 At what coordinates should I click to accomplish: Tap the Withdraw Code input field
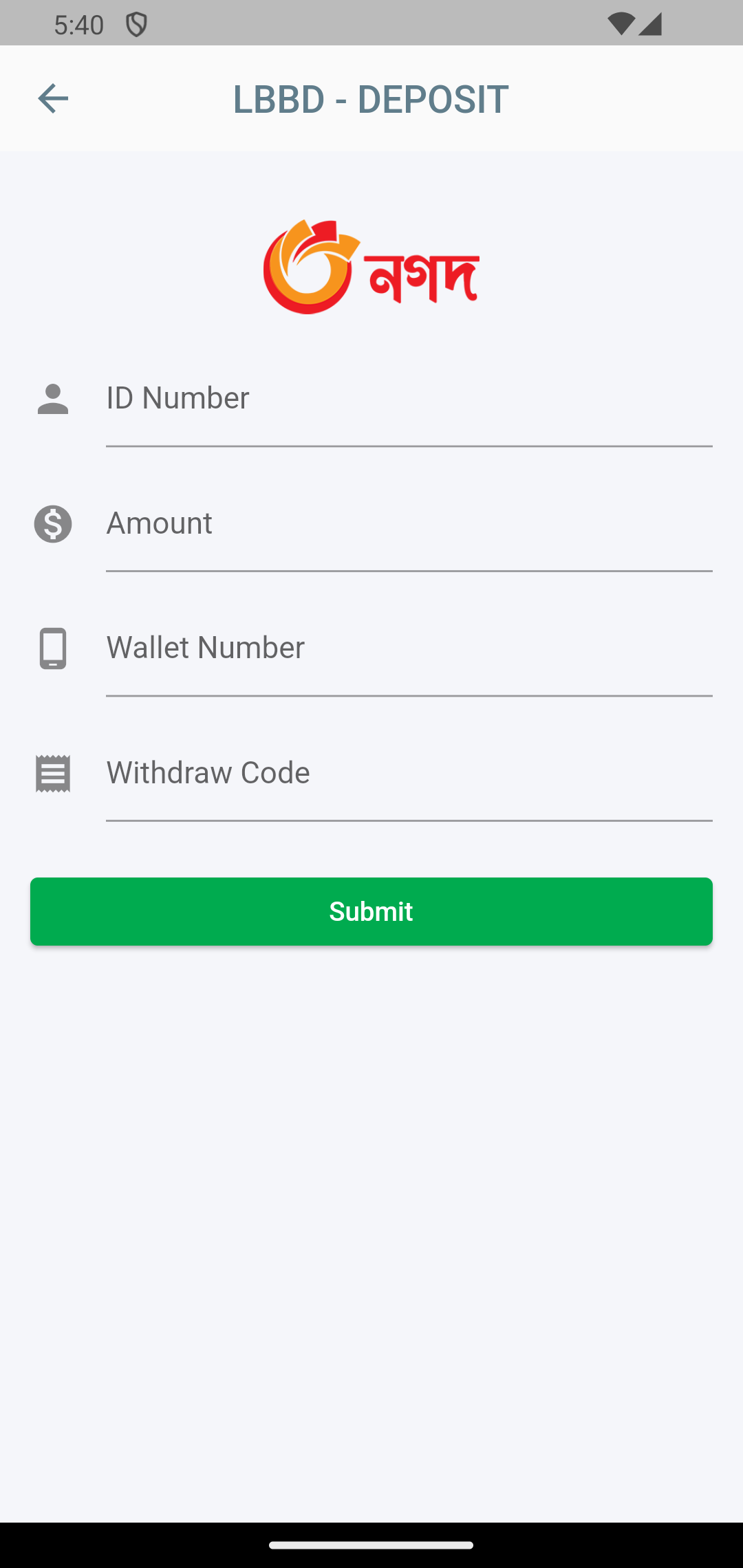[x=409, y=774]
